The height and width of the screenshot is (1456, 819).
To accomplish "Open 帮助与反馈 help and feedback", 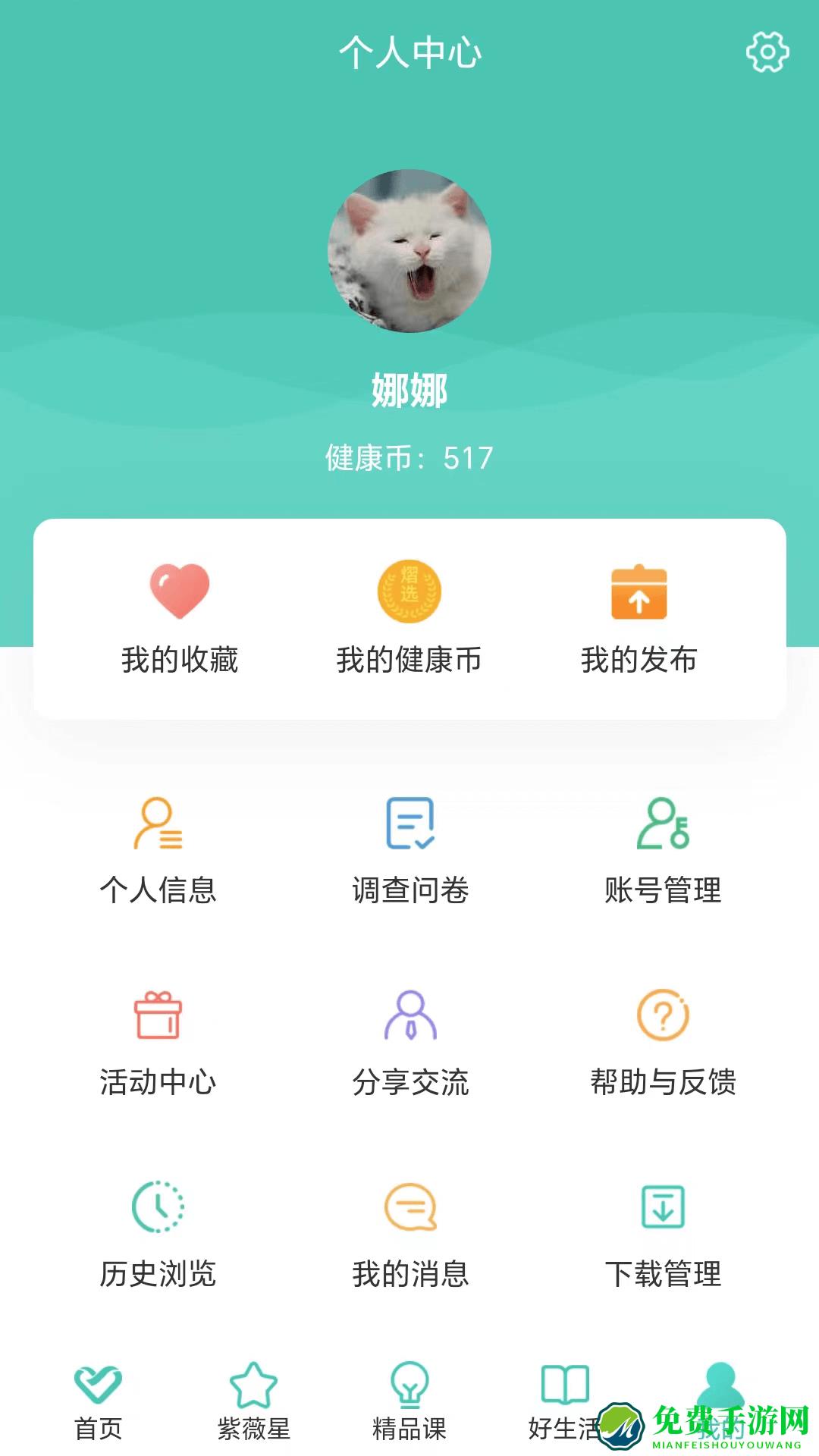I will click(663, 1042).
